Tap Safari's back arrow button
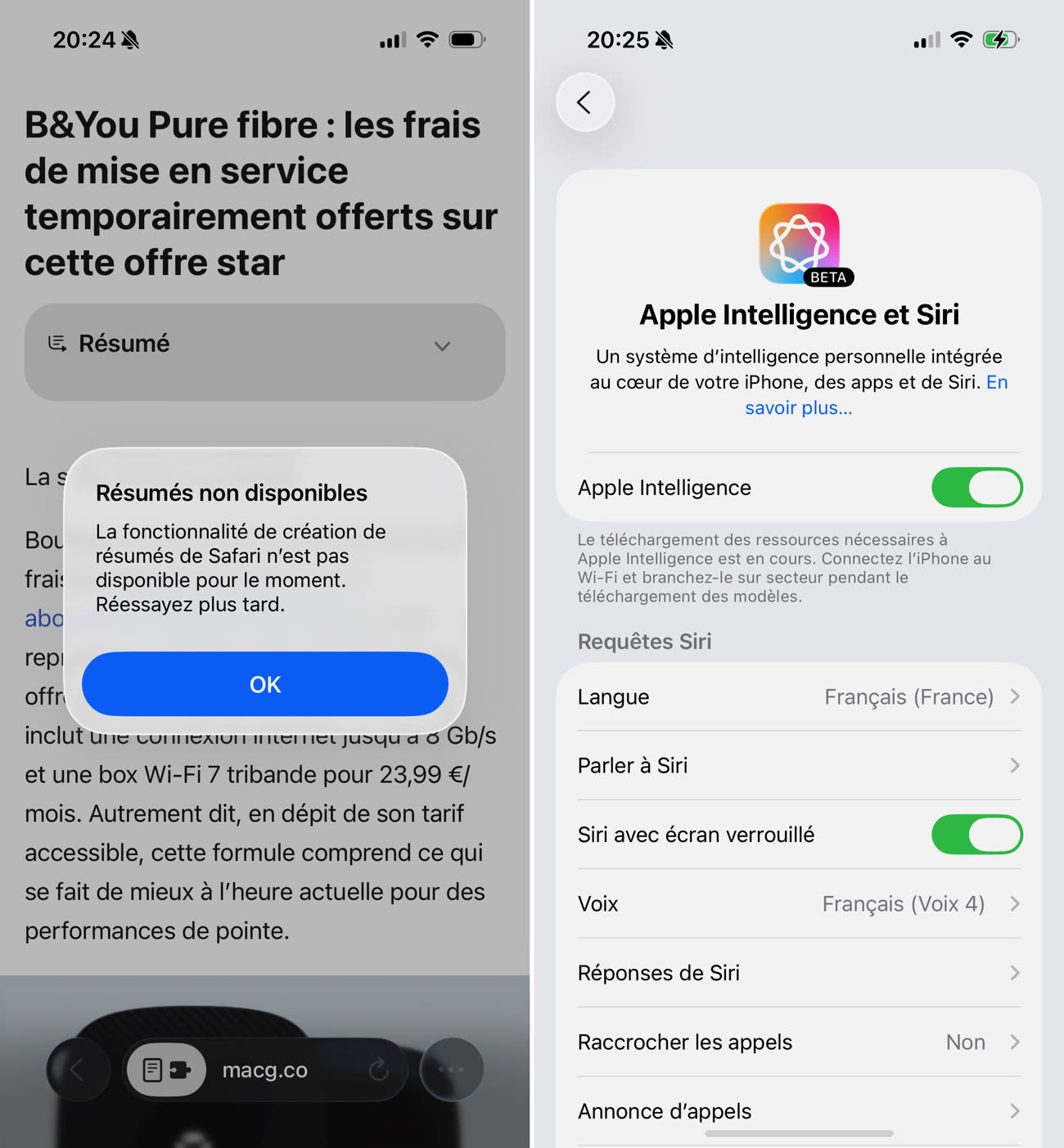 [78, 1069]
